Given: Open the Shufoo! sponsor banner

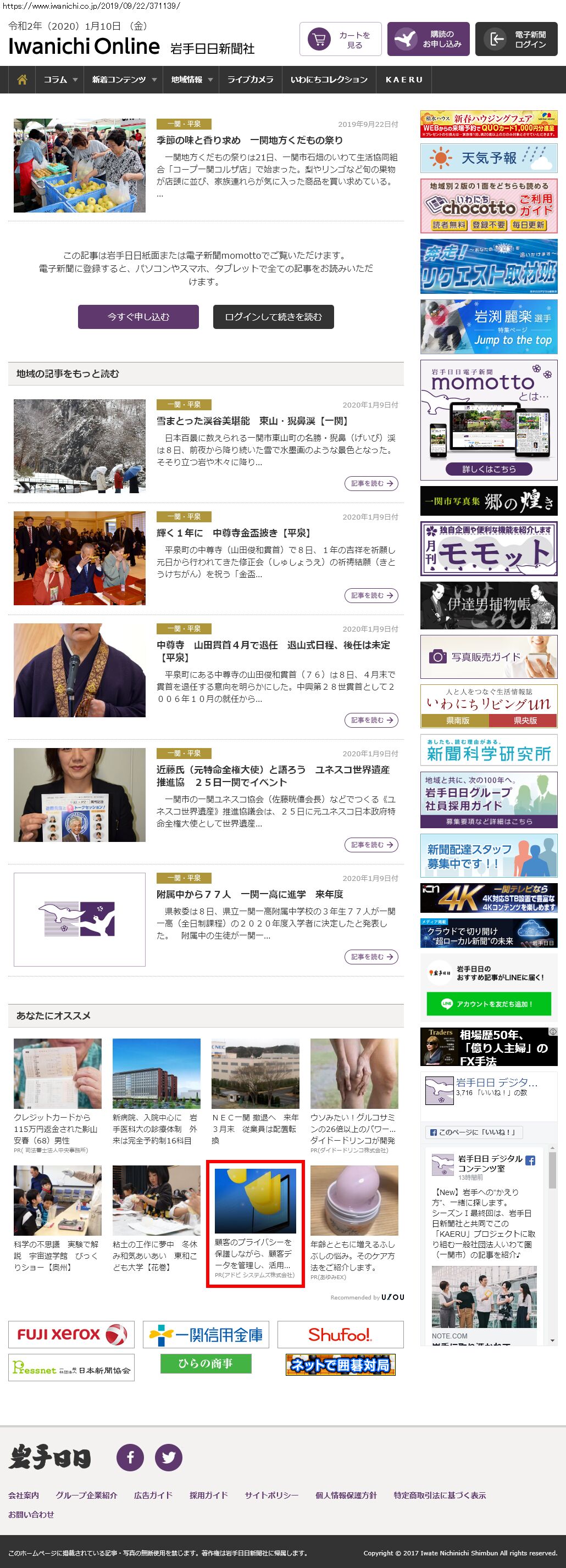Looking at the screenshot, I should tap(340, 1334).
